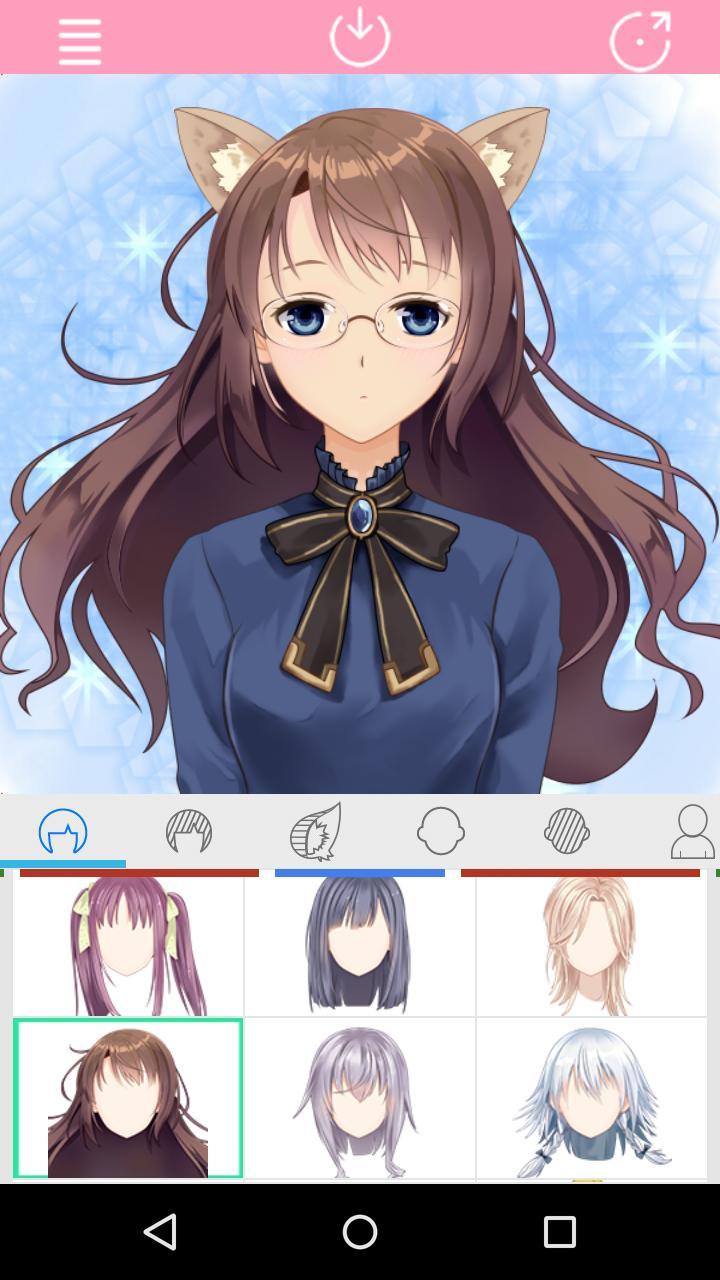The width and height of the screenshot is (720, 1280).
Task: Choose the dark blue bob hairstyle
Action: 360,946
